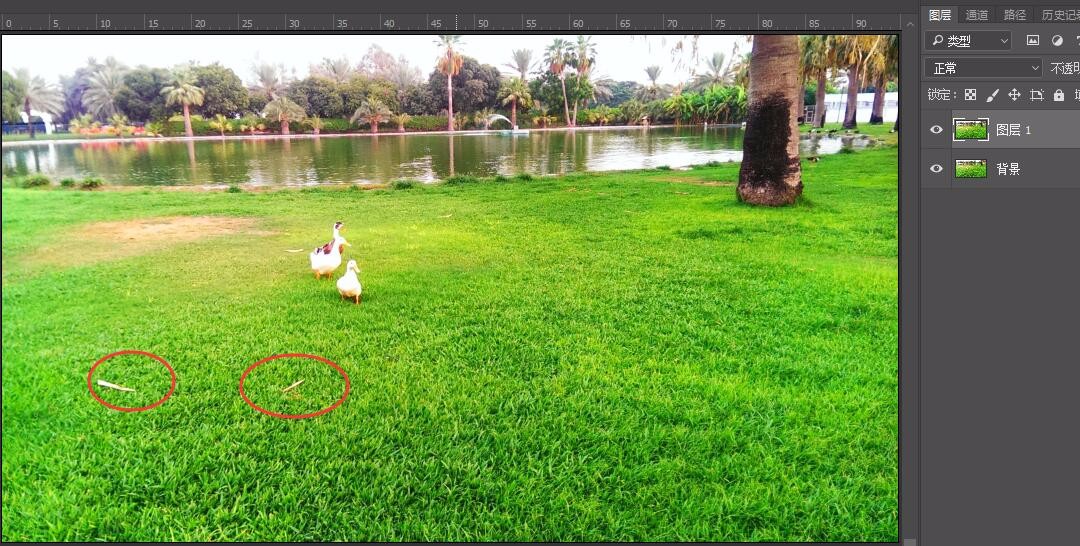Switch to the 图层 (Layers) tab
Image resolution: width=1080 pixels, height=546 pixels.
click(x=939, y=15)
